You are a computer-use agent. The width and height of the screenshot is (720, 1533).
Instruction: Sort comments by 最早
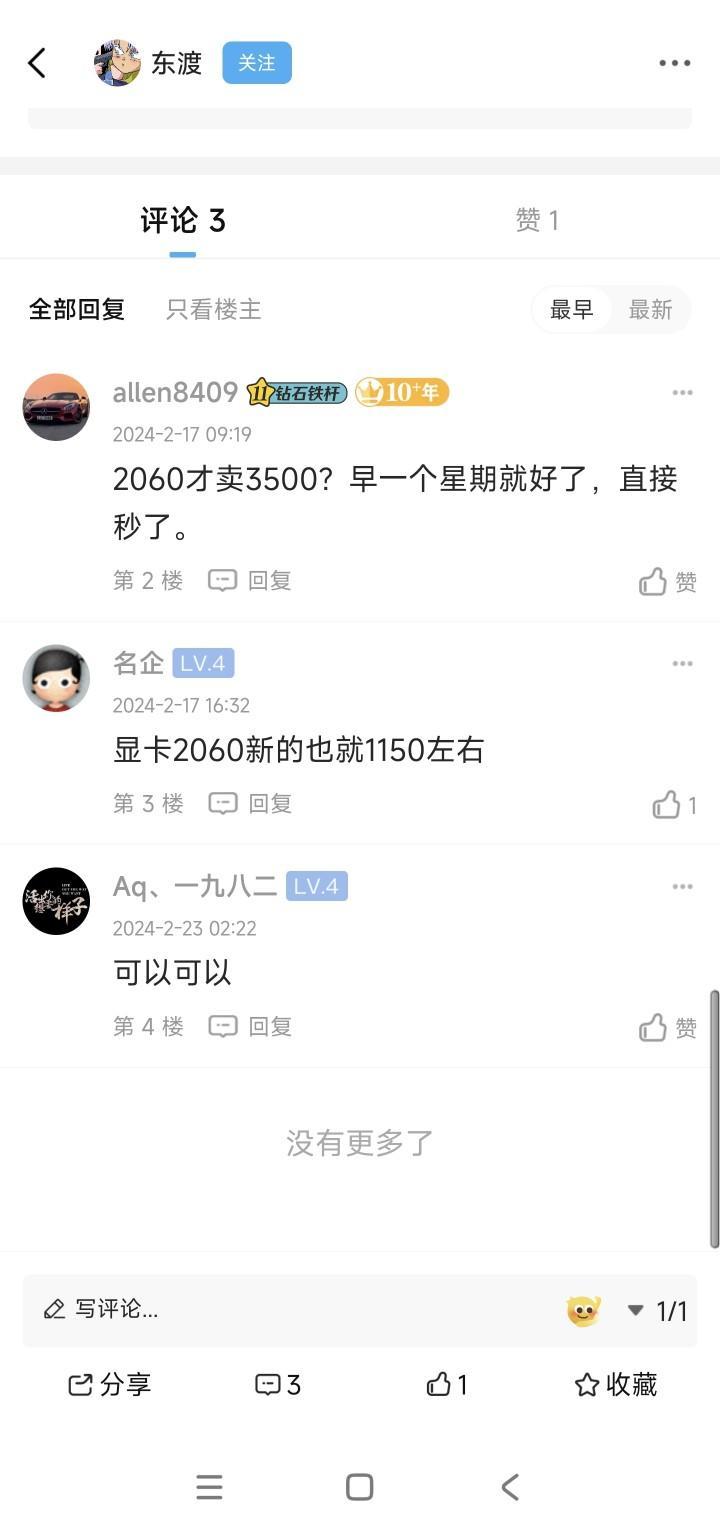pyautogui.click(x=572, y=310)
